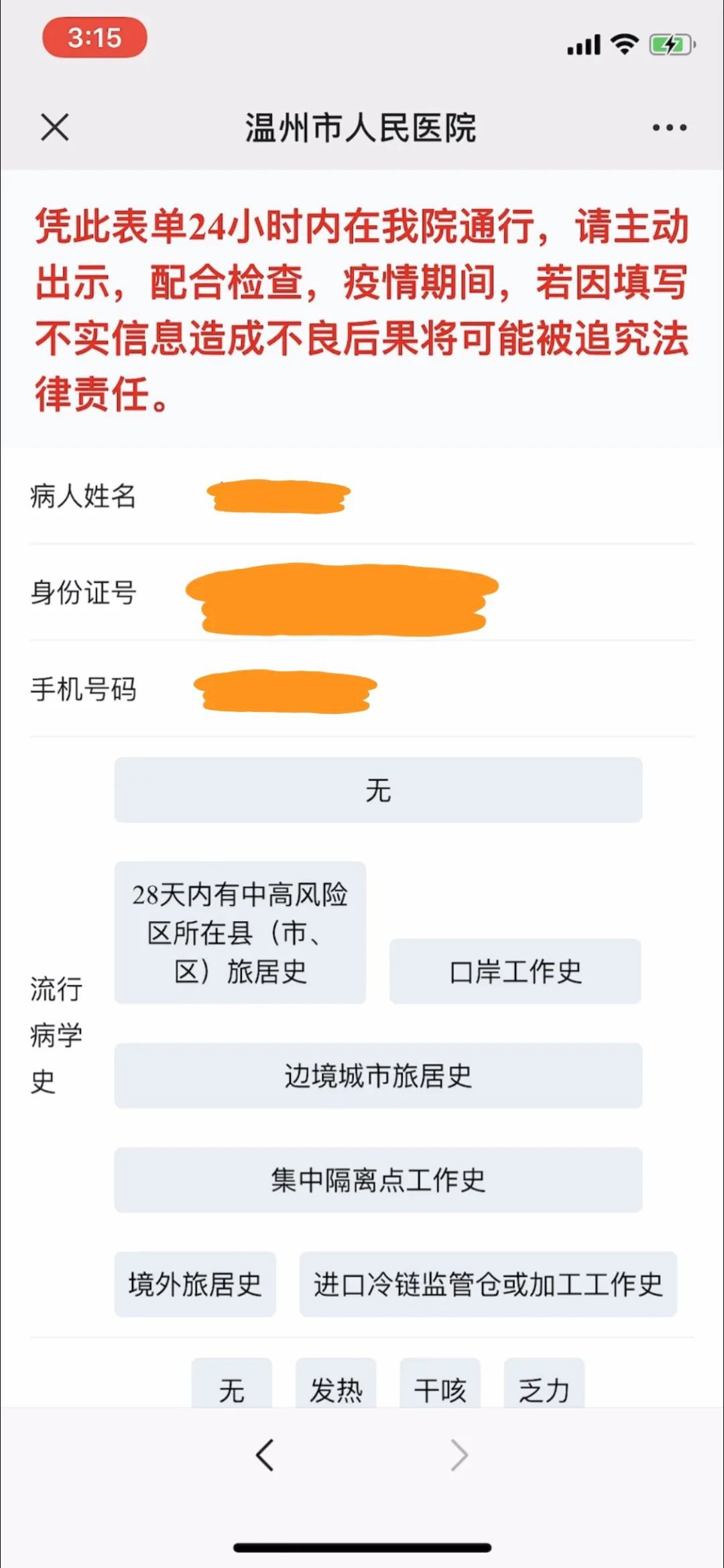Screen dimensions: 724x1568
Task: Choose the 口岸工作史 option
Action: [515, 971]
